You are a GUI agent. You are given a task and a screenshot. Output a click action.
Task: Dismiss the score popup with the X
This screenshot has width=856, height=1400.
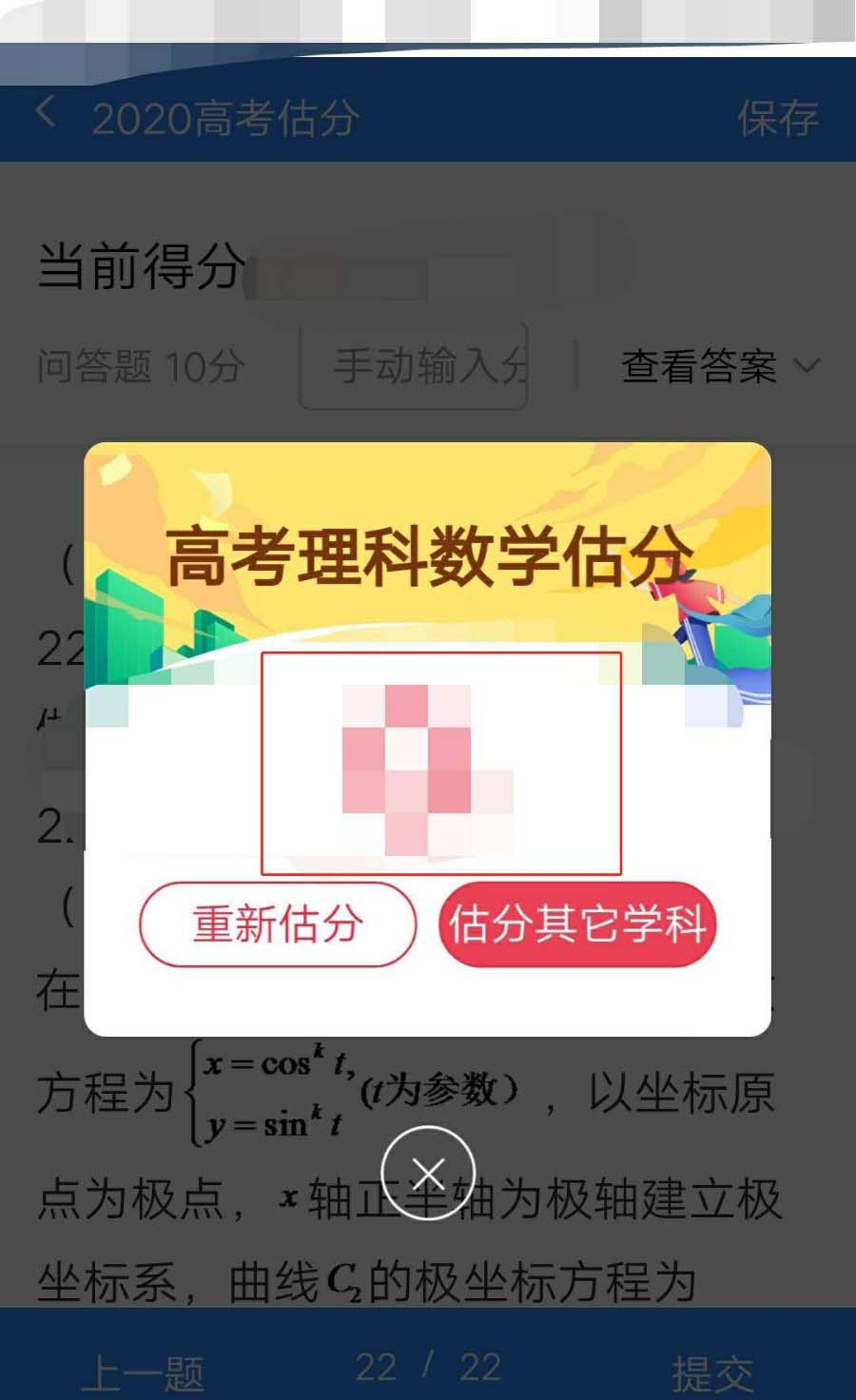point(428,1172)
